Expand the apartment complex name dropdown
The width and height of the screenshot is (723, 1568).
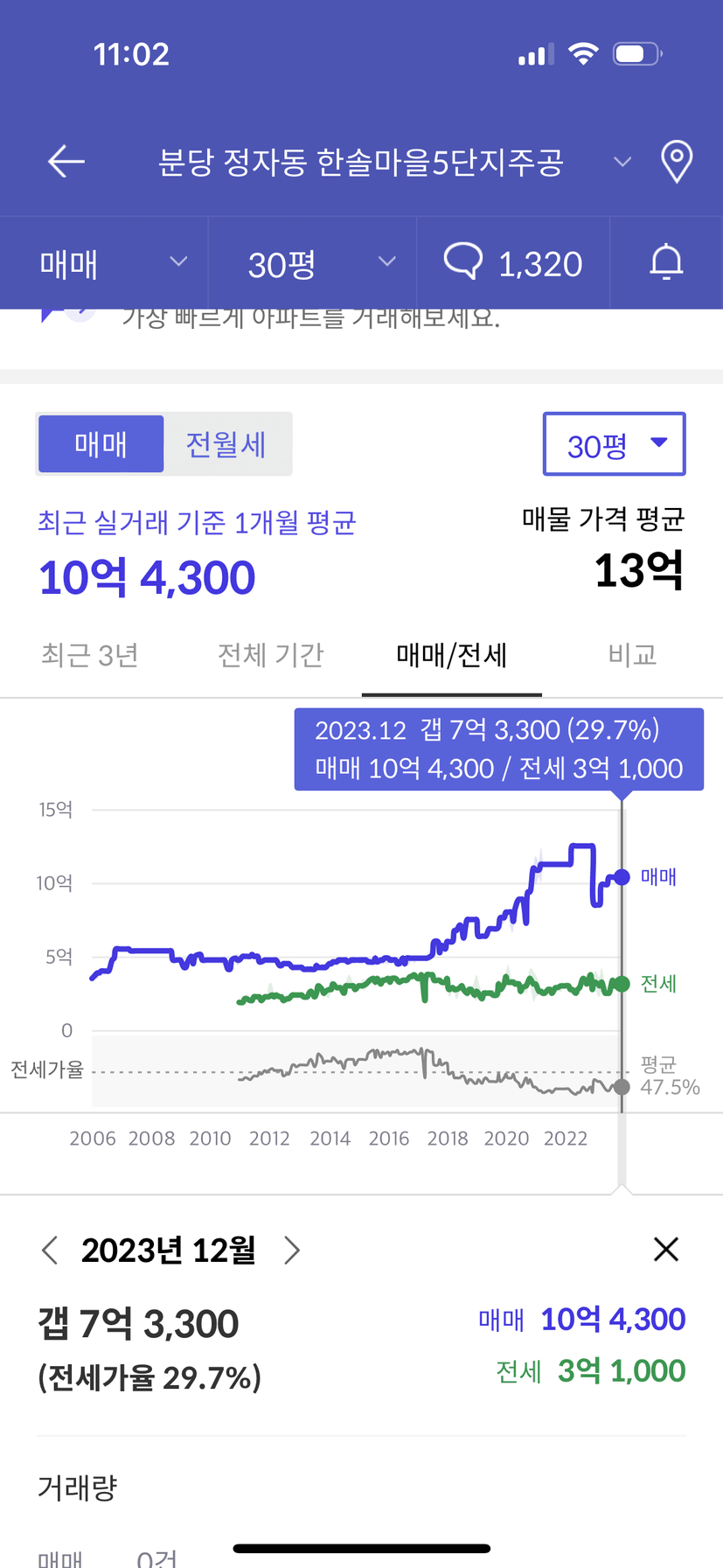point(622,162)
